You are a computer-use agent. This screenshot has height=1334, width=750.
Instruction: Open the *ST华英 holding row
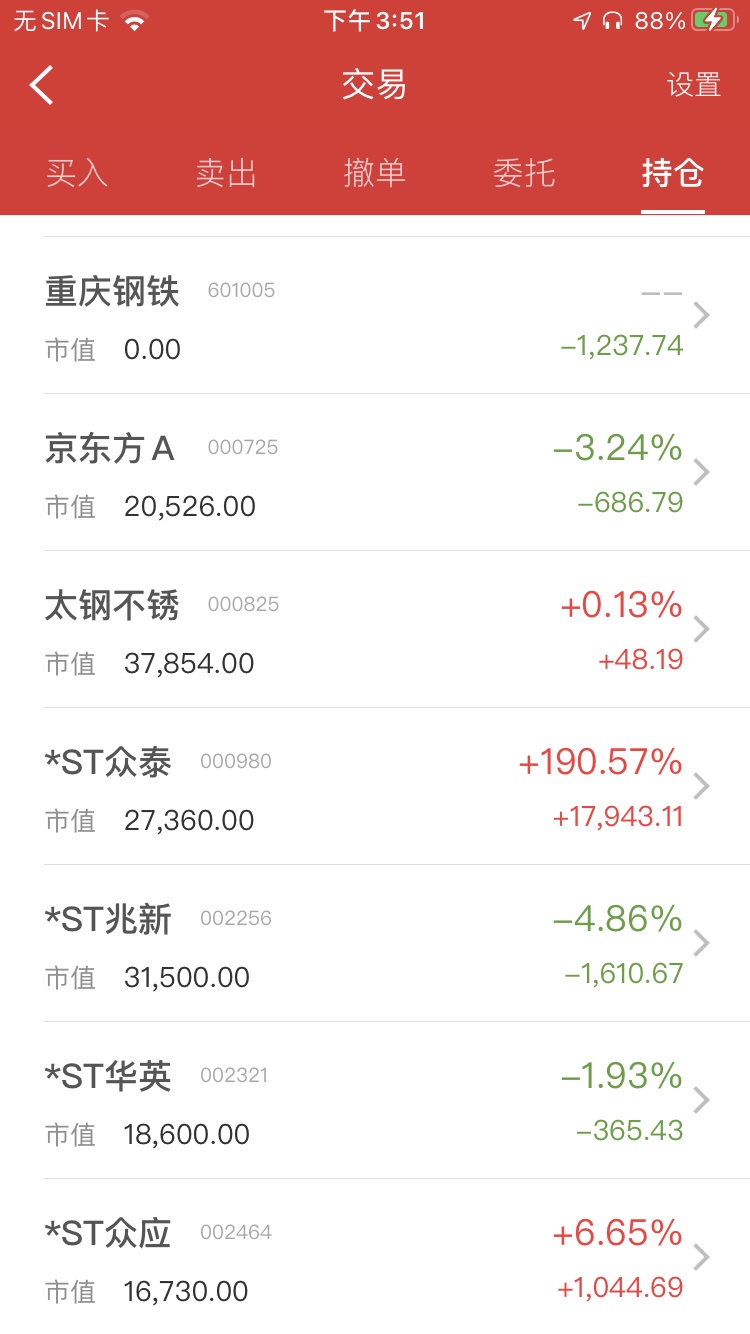click(x=375, y=1101)
